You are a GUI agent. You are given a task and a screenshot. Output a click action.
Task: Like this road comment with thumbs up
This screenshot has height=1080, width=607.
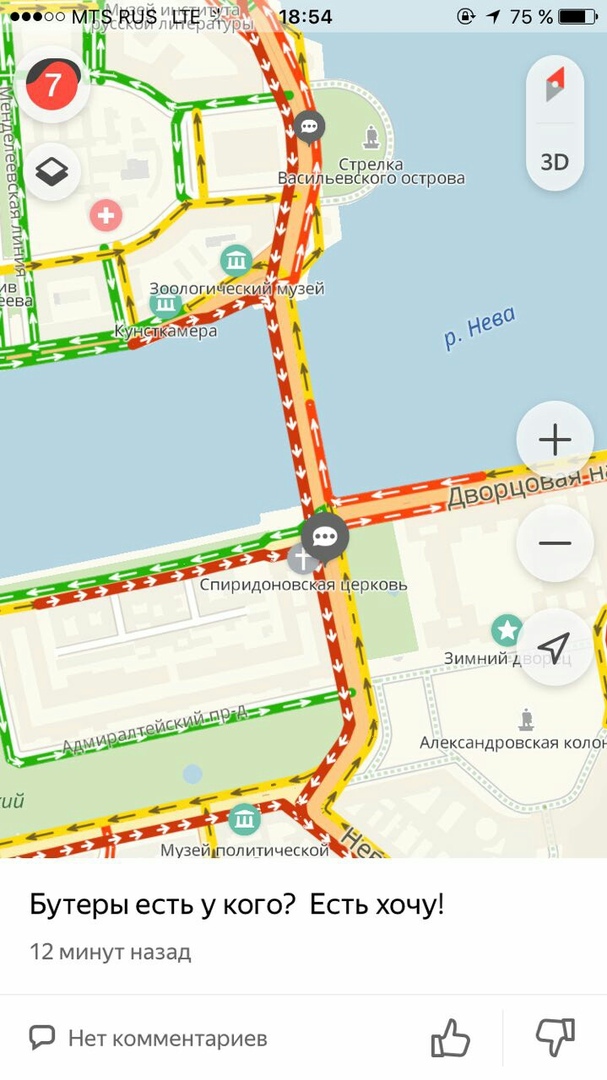pyautogui.click(x=450, y=1038)
